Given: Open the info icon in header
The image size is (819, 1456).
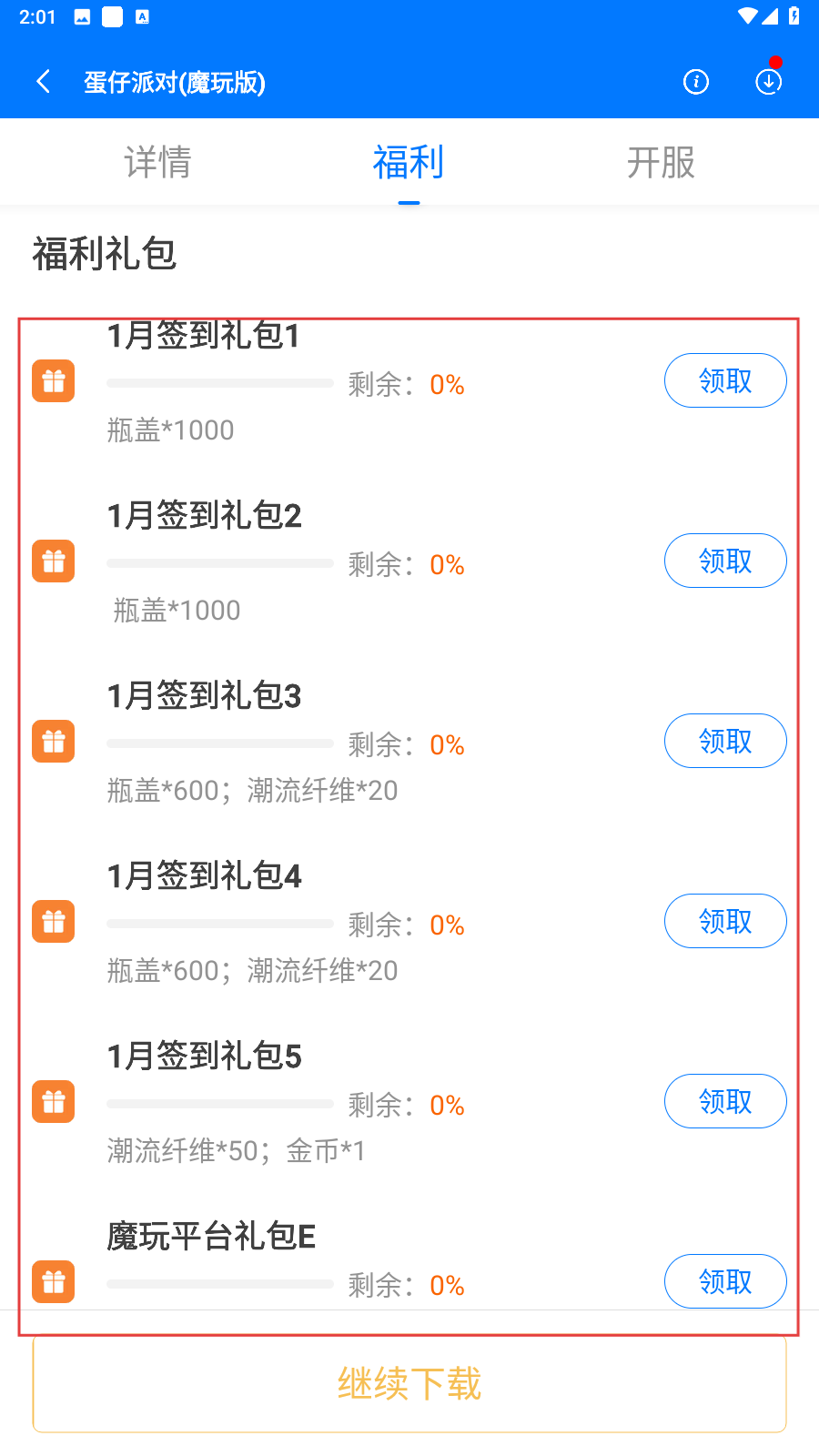Looking at the screenshot, I should 696,82.
